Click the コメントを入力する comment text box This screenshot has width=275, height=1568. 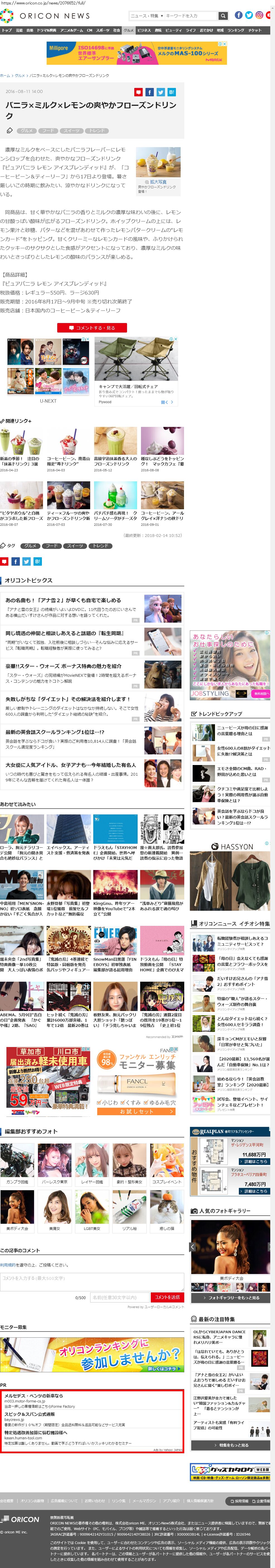point(92,1278)
